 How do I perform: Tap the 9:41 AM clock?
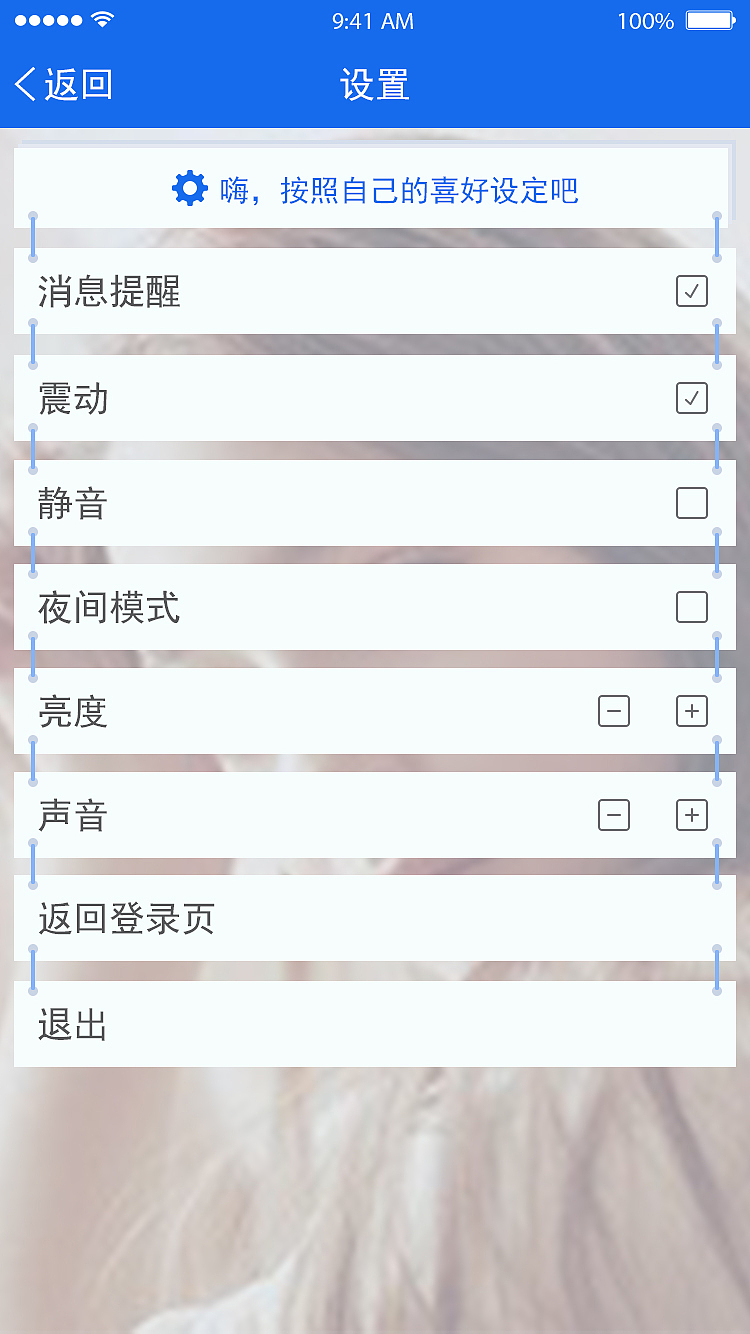(x=375, y=20)
